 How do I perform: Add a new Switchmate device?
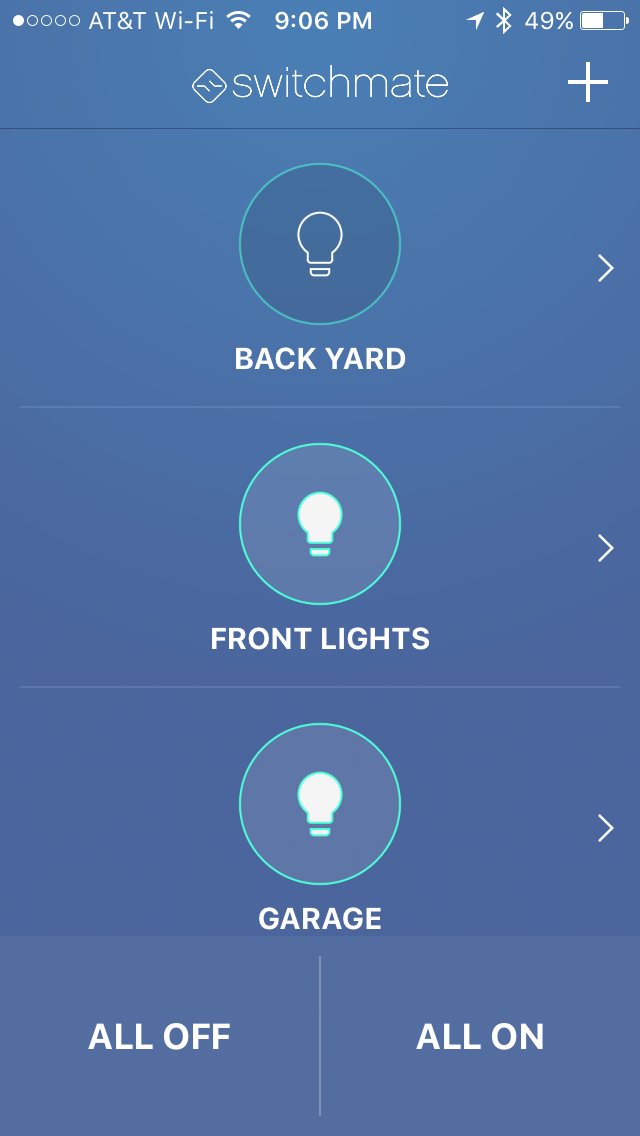tap(588, 83)
